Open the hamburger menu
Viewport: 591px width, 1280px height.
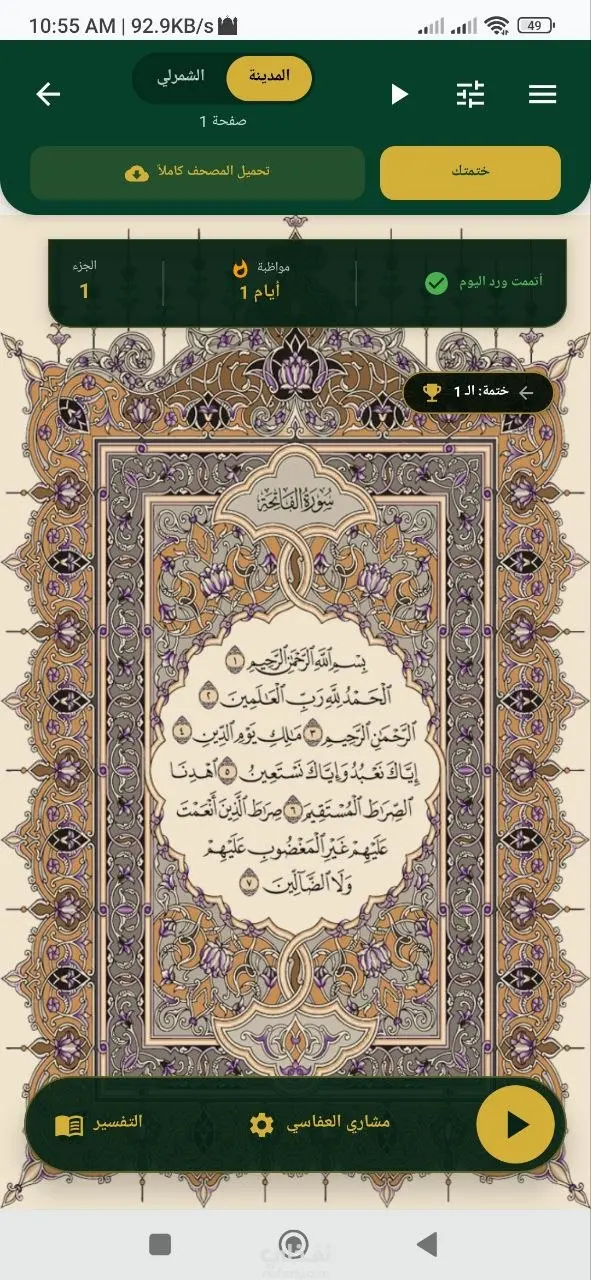pyautogui.click(x=542, y=94)
